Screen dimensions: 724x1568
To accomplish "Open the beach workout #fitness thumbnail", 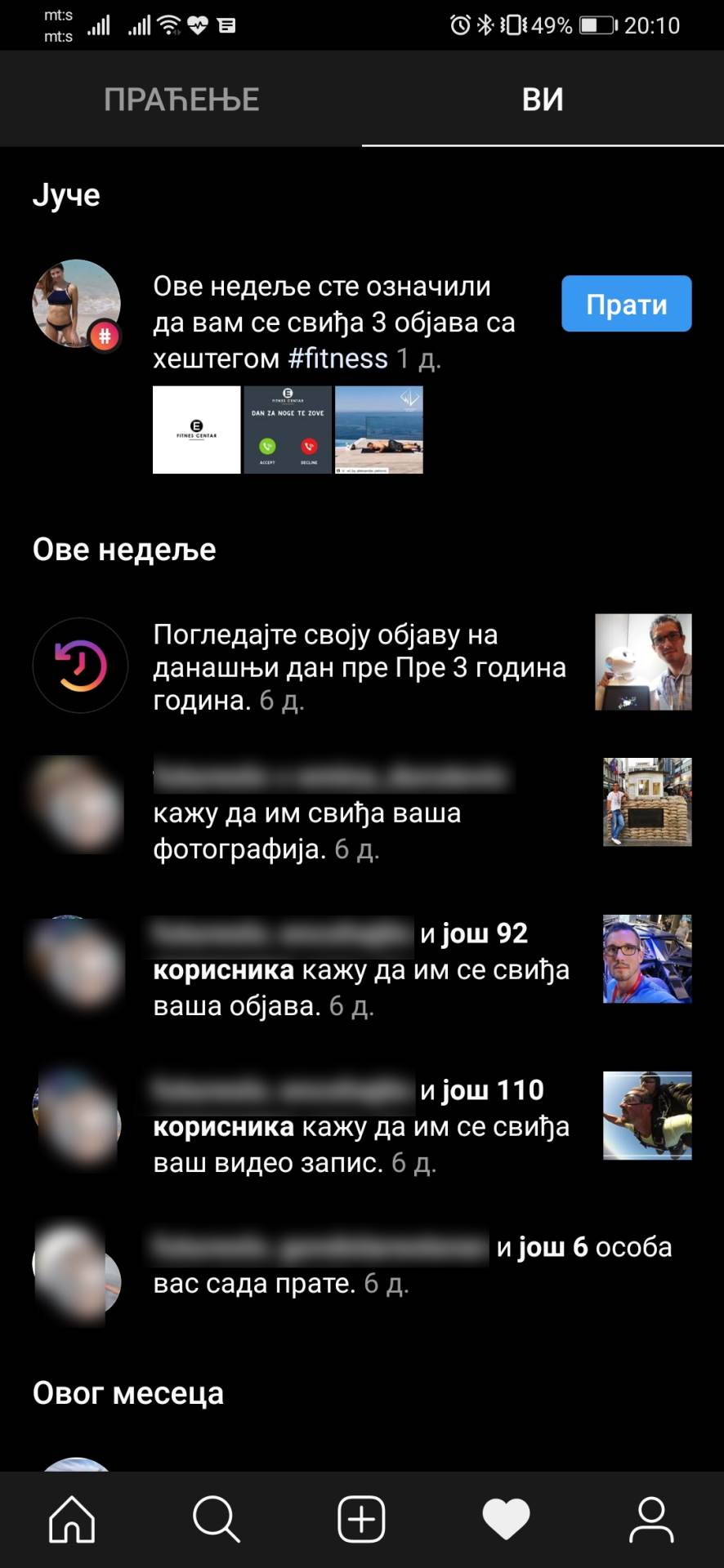I will click(379, 430).
